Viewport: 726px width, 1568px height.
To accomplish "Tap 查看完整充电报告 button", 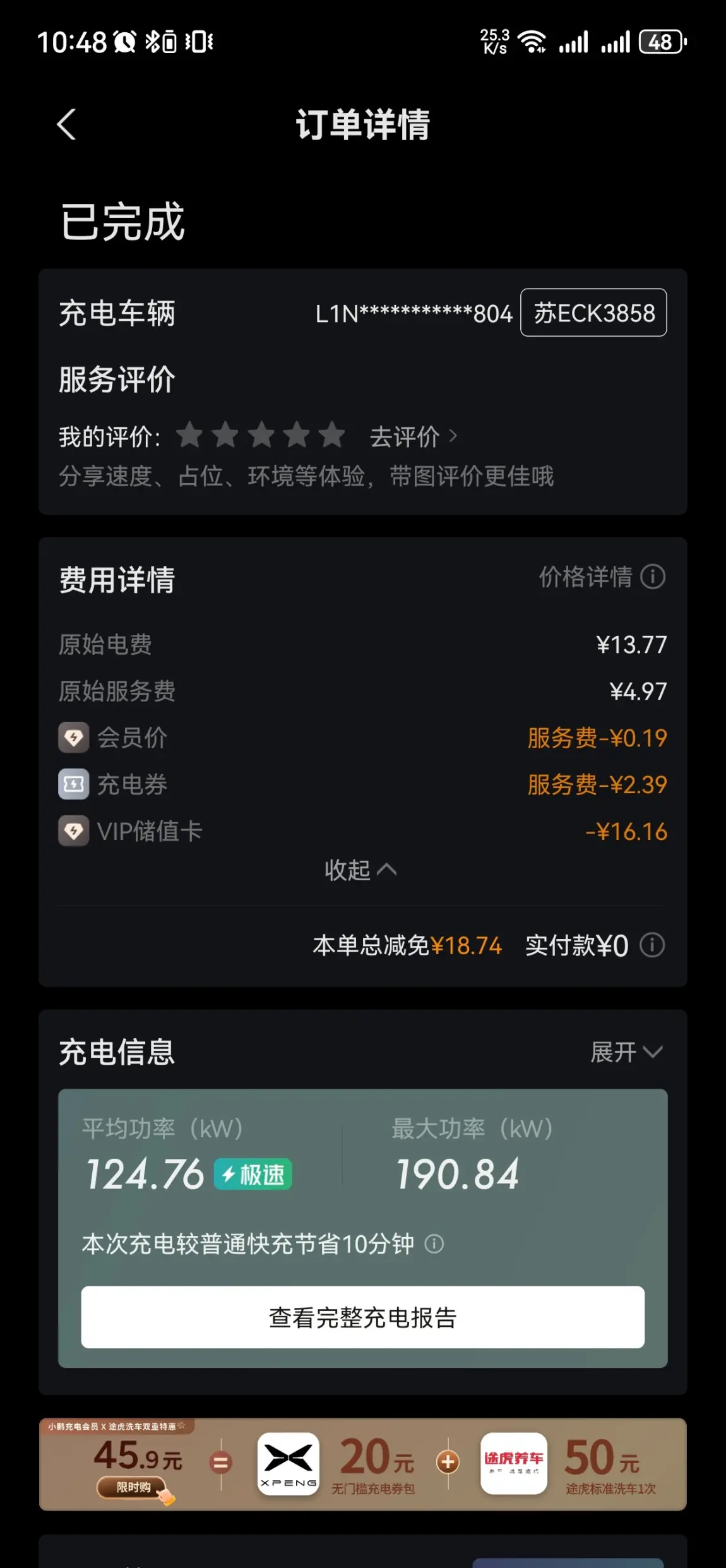I will (x=362, y=1317).
